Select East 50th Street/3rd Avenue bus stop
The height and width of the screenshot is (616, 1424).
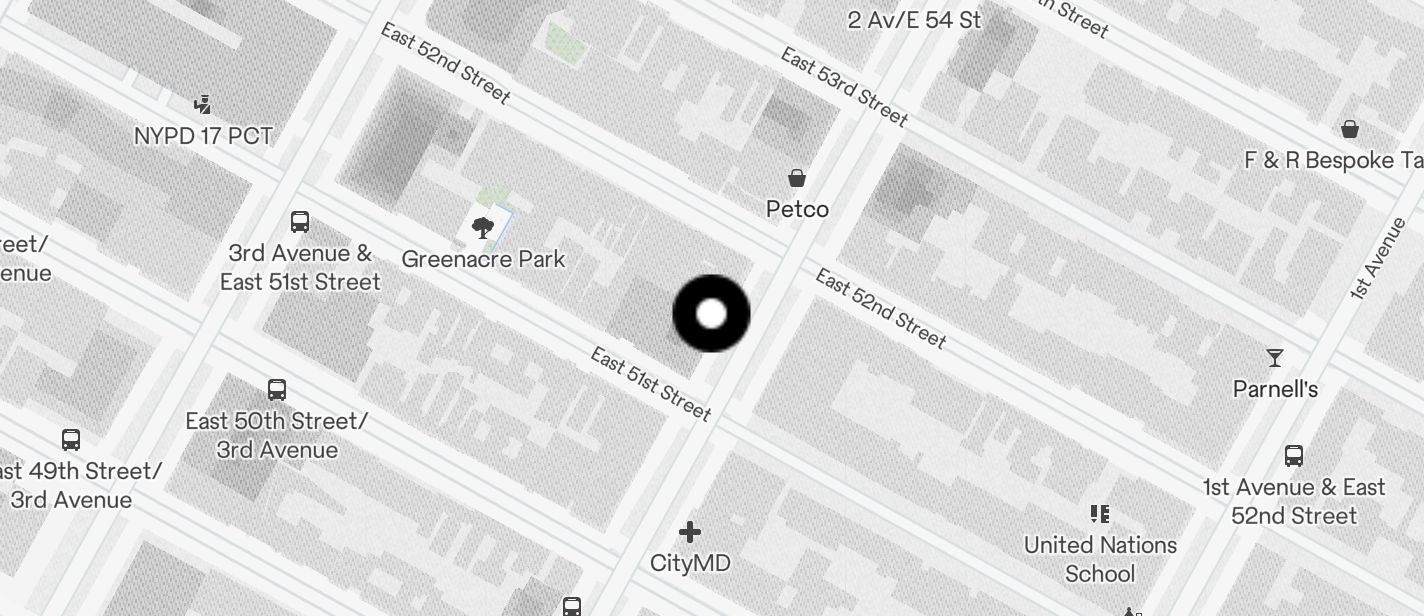click(277, 390)
